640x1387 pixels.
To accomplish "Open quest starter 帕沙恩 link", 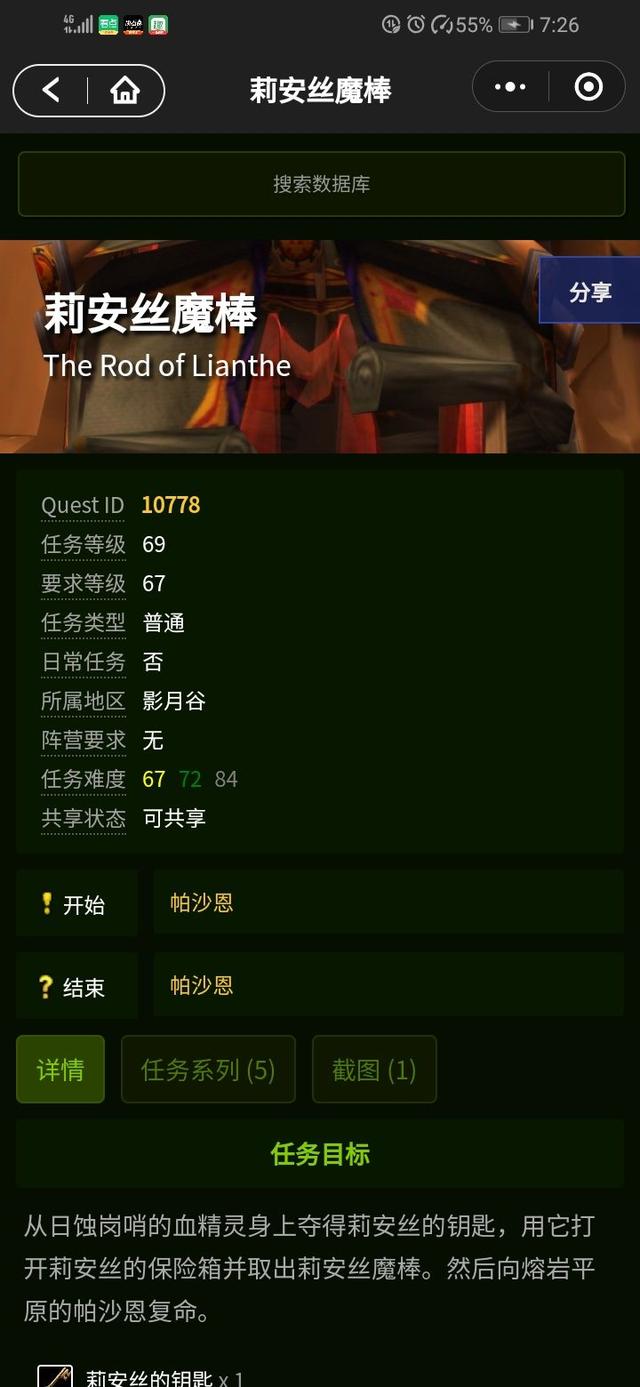I will [202, 903].
